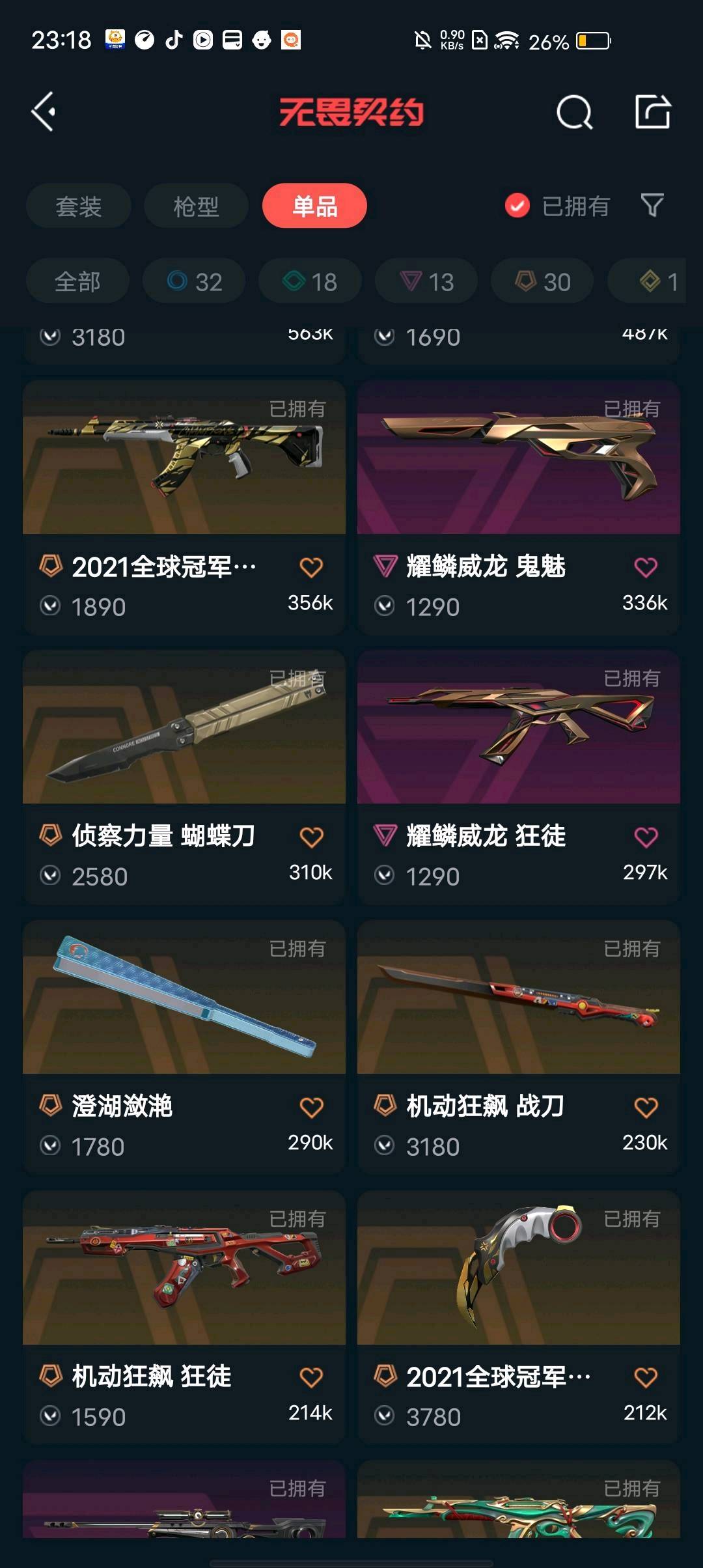Tap the share icon in header
703x1568 pixels.
click(x=653, y=111)
